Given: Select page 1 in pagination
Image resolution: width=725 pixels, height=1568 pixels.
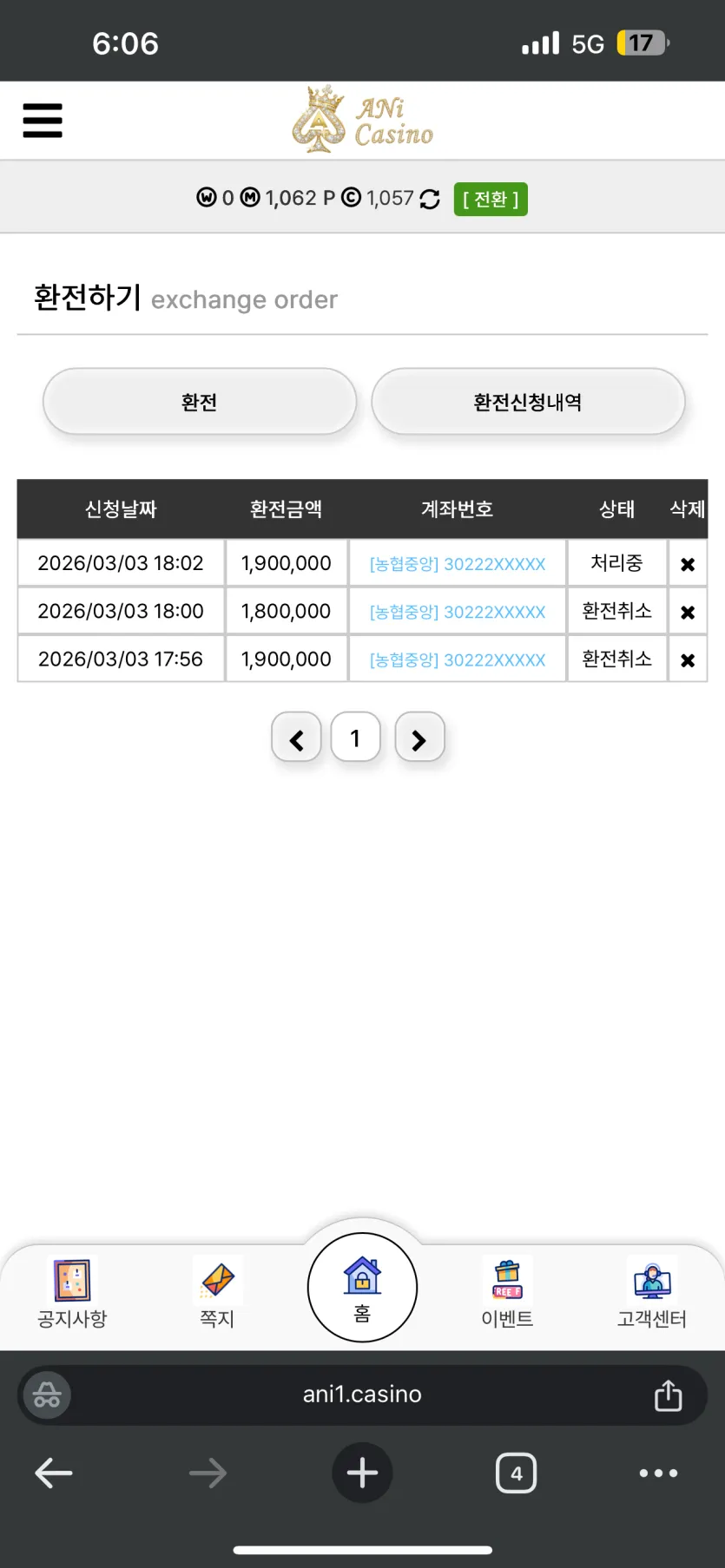Looking at the screenshot, I should pos(355,738).
